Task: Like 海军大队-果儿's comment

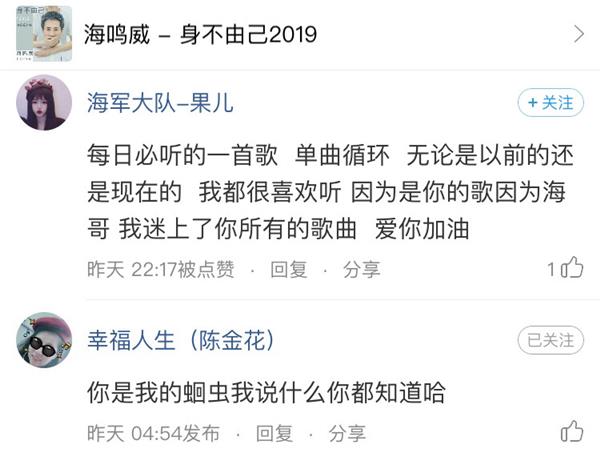Action: 572,269
